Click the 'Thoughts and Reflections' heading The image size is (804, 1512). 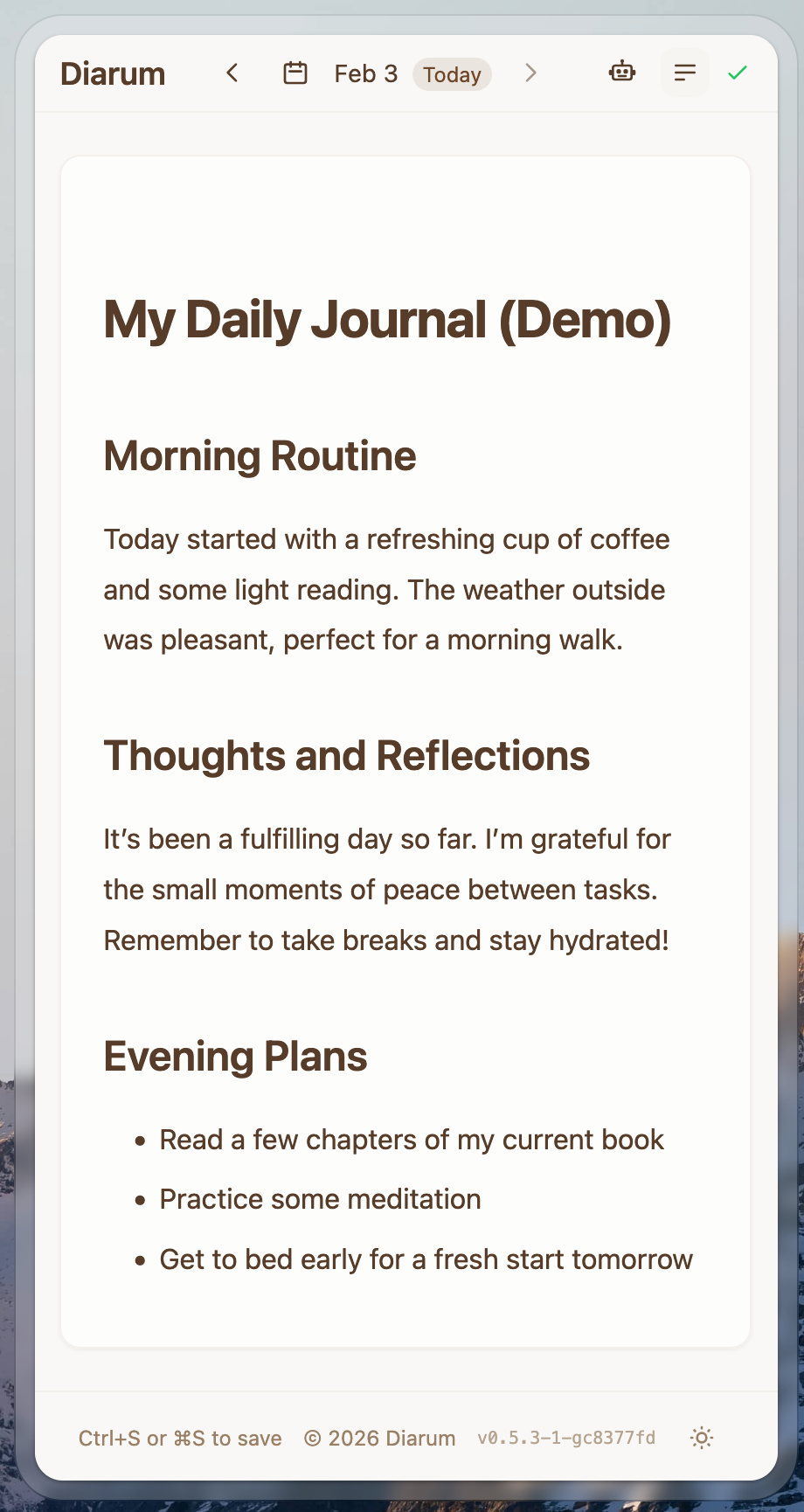[346, 755]
